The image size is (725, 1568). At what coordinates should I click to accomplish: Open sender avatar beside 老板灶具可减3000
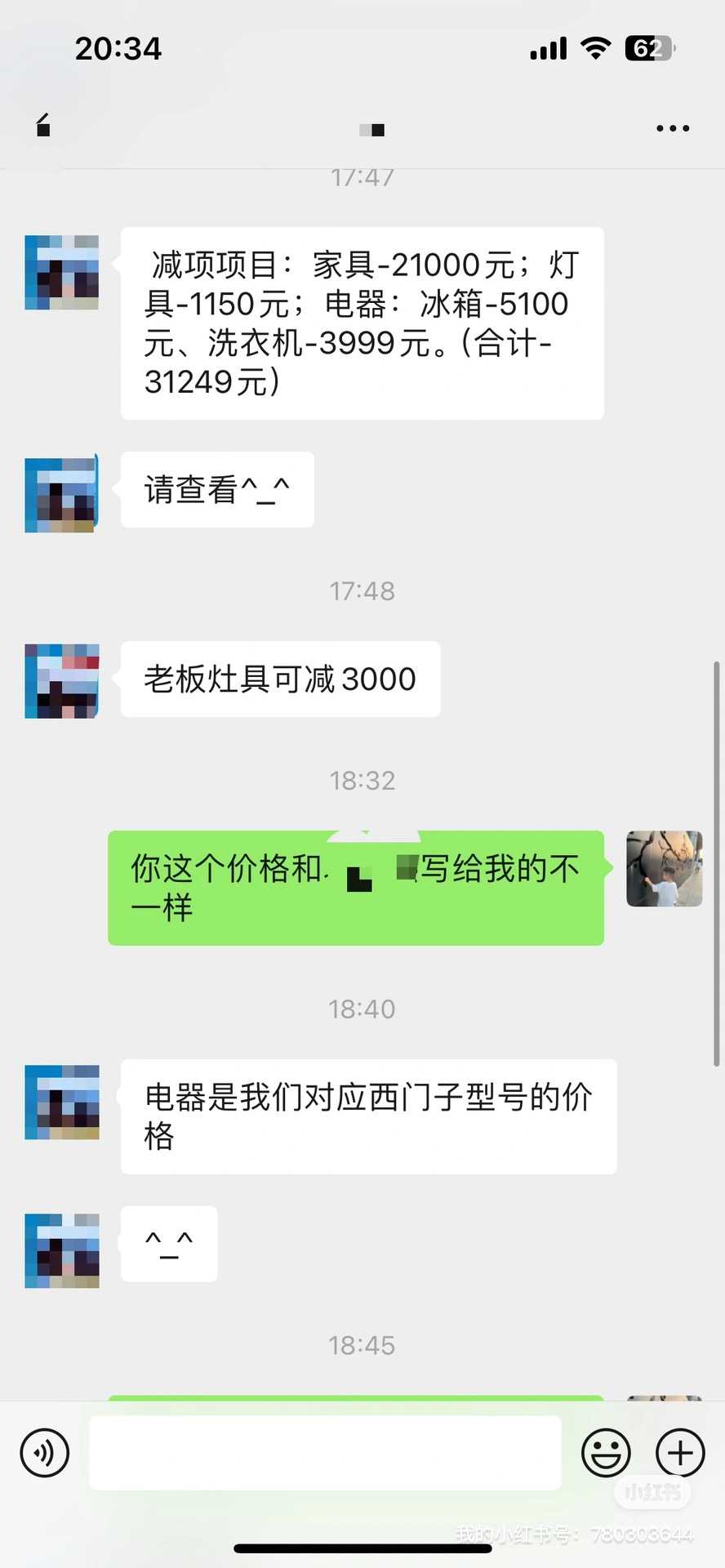(62, 681)
